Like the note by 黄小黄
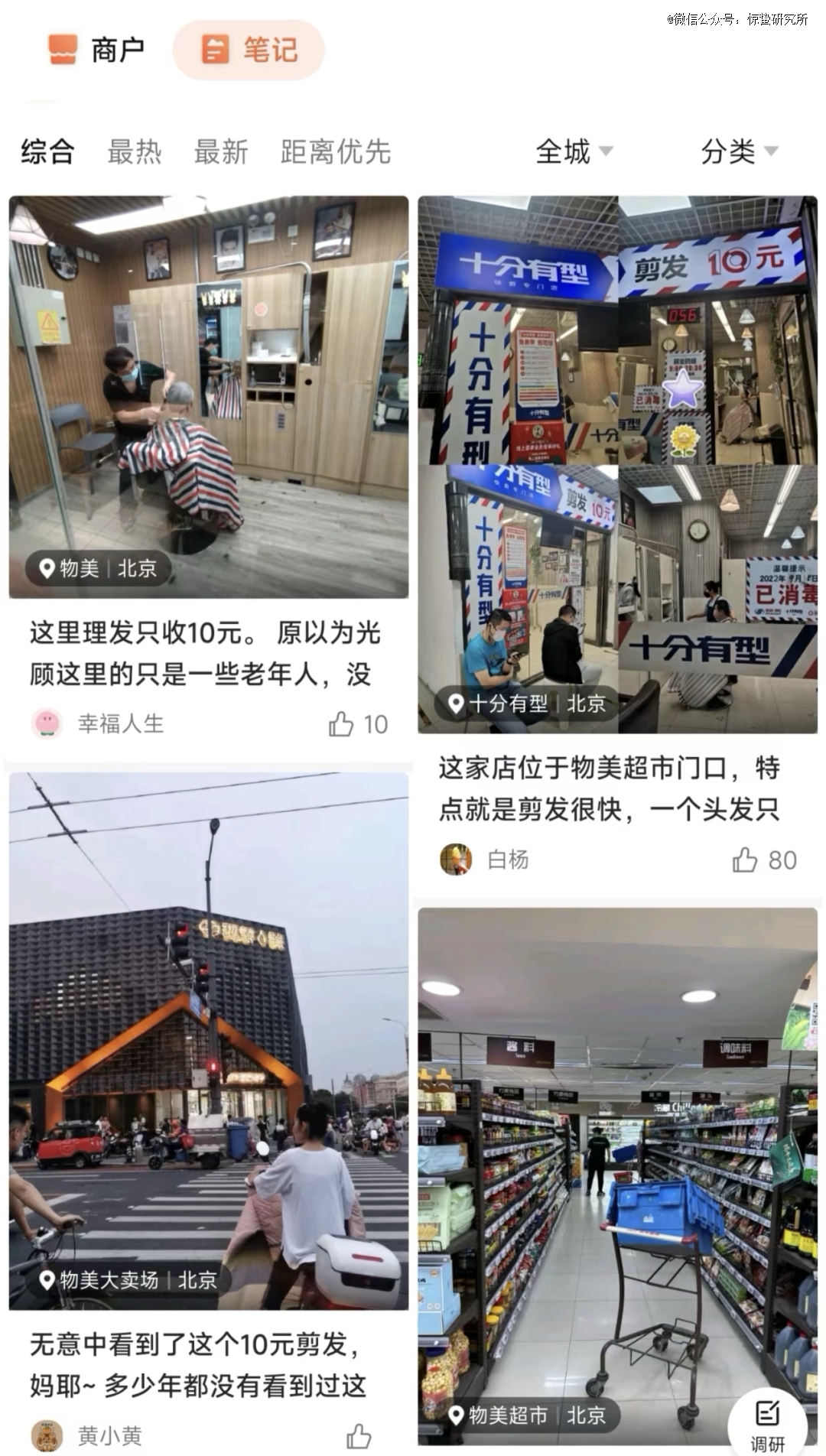This screenshot has height=1456, width=826. coord(358,1435)
